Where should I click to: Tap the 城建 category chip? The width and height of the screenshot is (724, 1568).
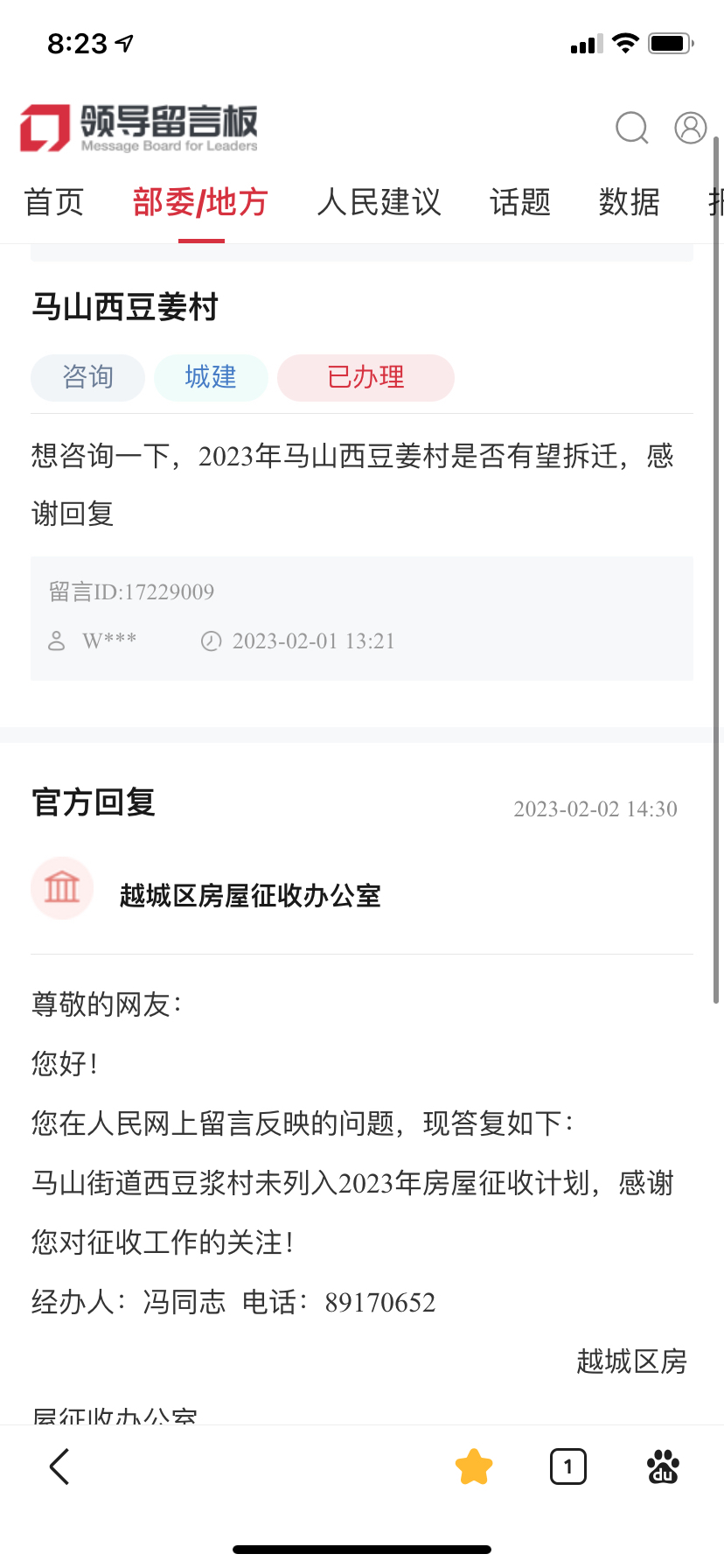click(211, 378)
